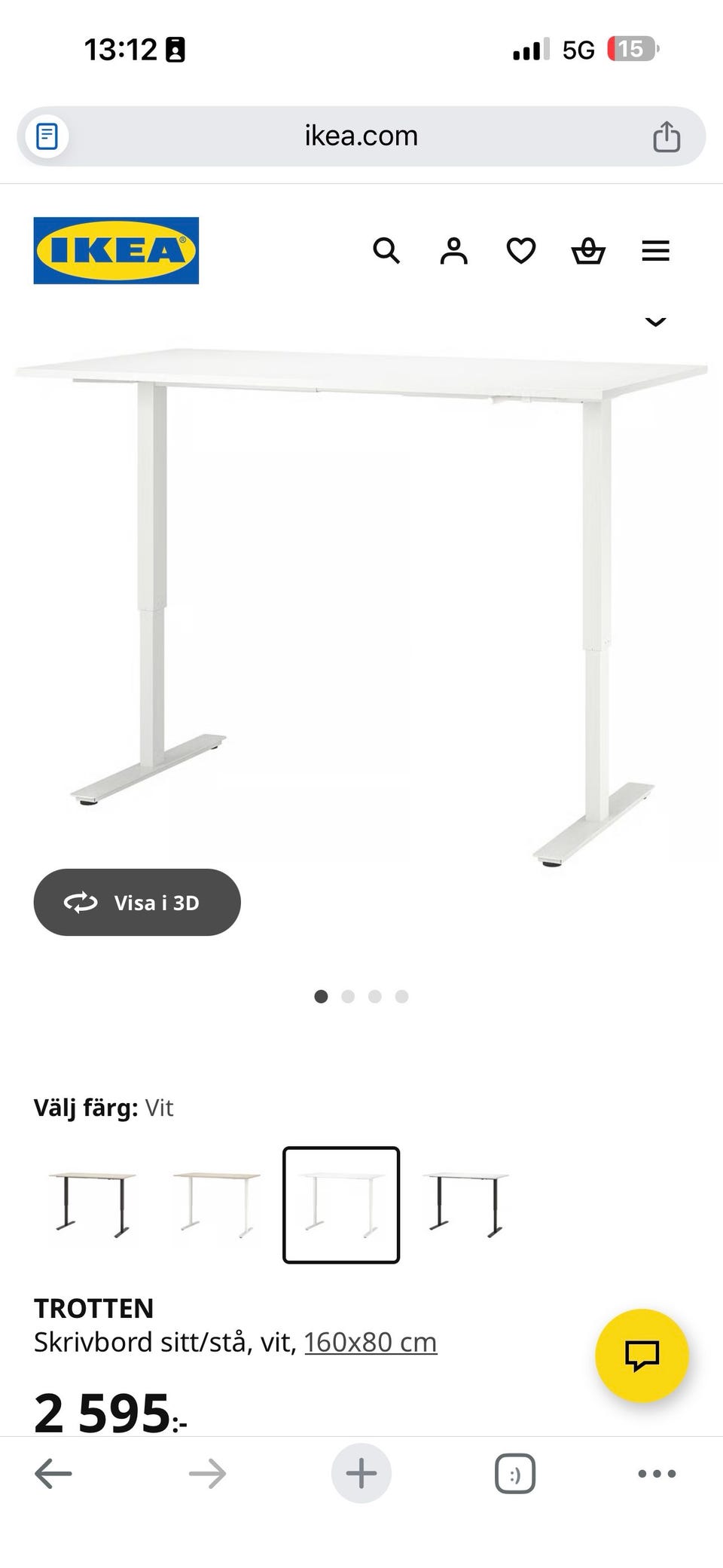
Task: Open the browser tabs overview
Action: tap(515, 1473)
